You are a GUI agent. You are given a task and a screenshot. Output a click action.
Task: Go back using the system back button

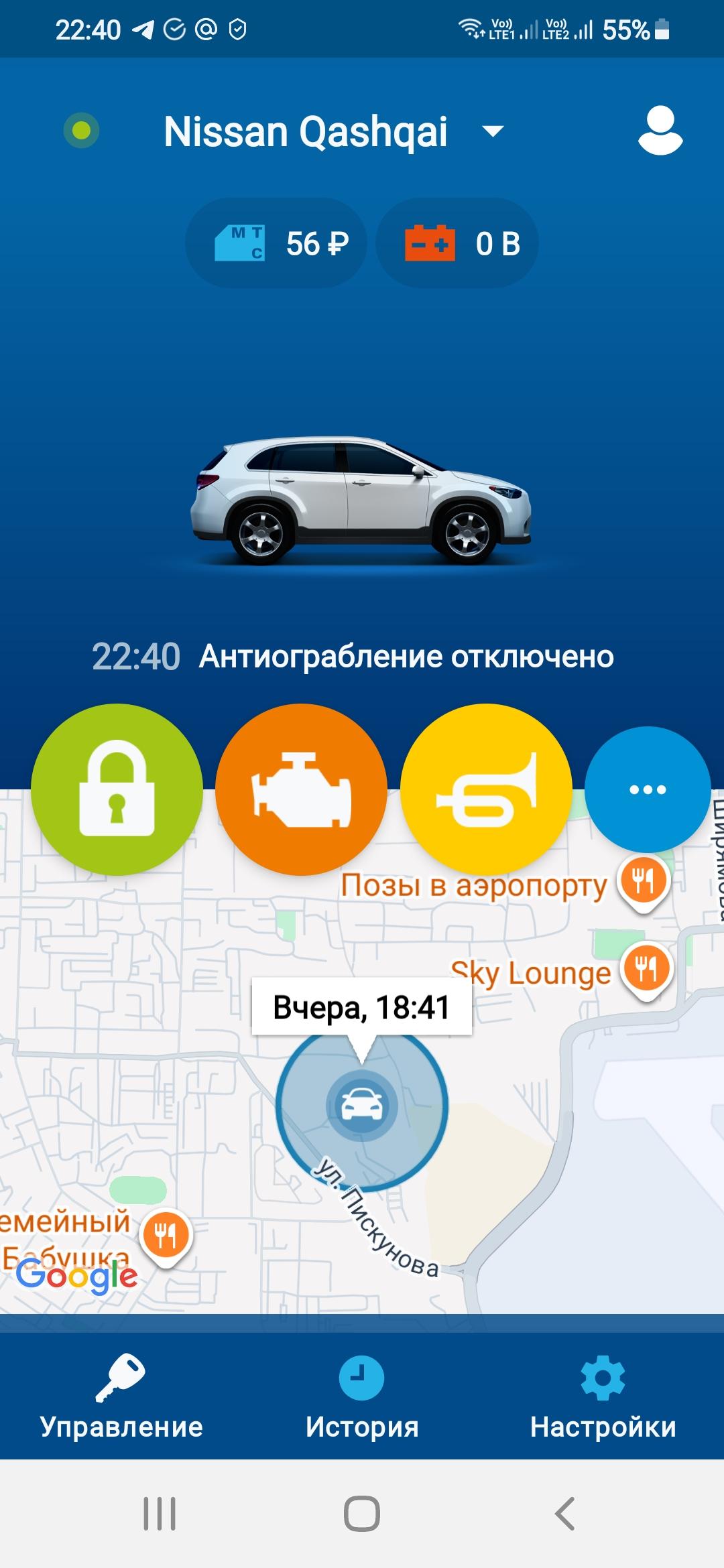565,1513
